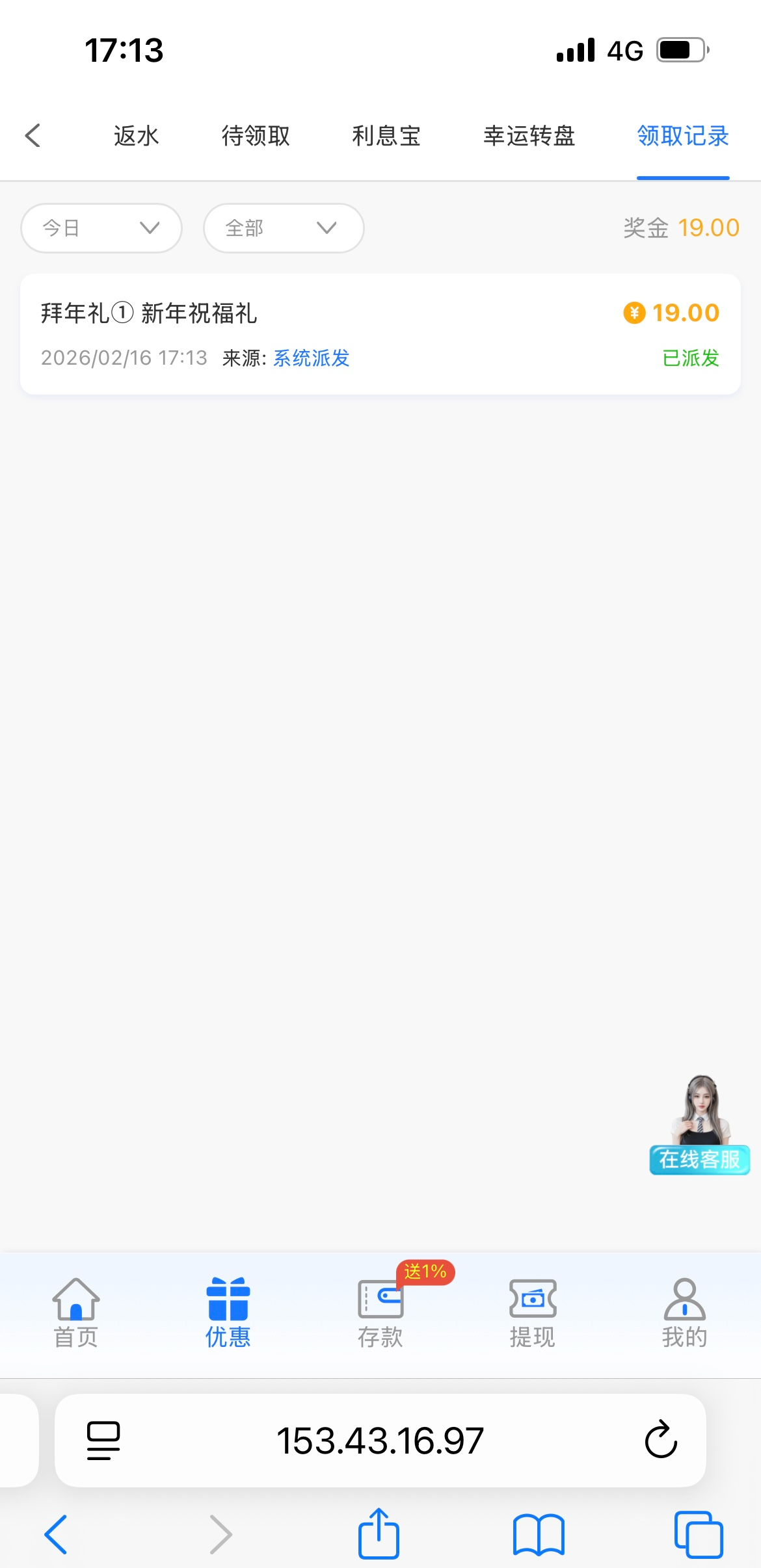Open the 利息宝 tab

386,136
